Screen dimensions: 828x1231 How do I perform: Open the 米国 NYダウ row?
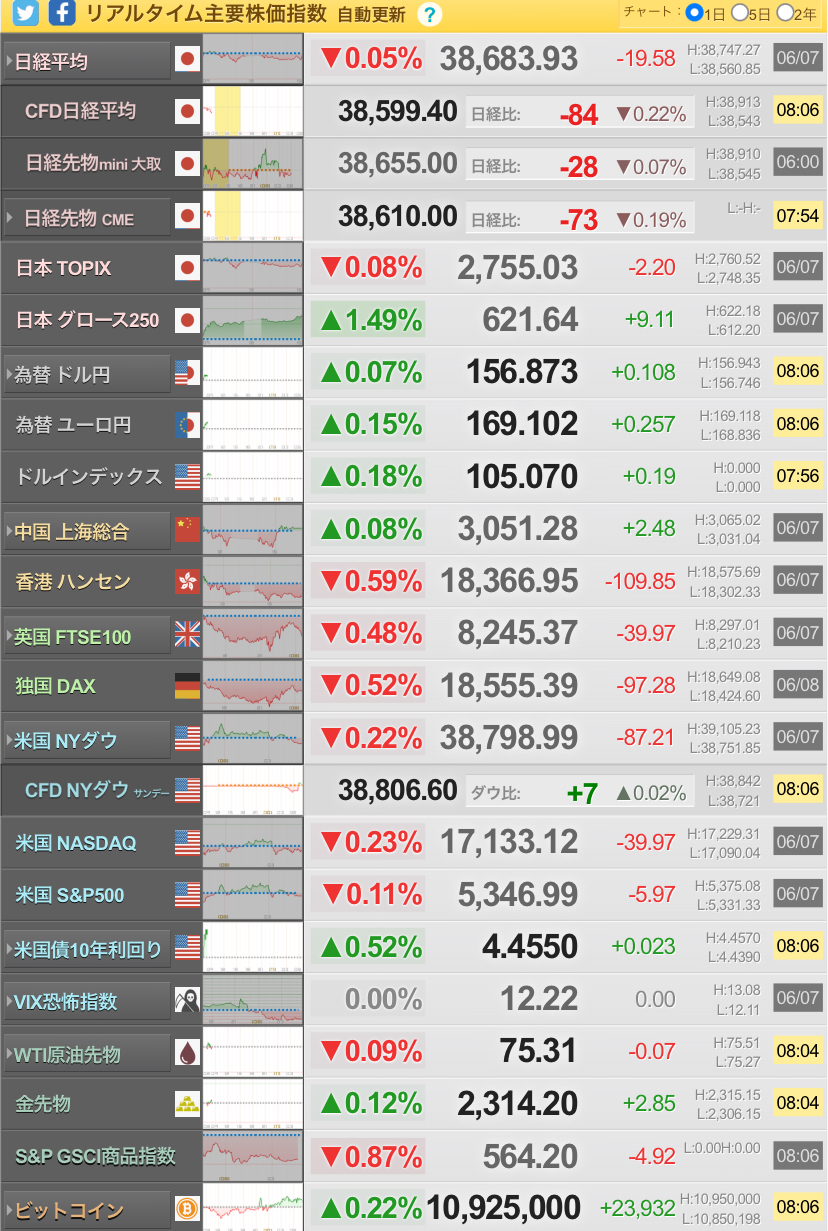pyautogui.click(x=87, y=740)
